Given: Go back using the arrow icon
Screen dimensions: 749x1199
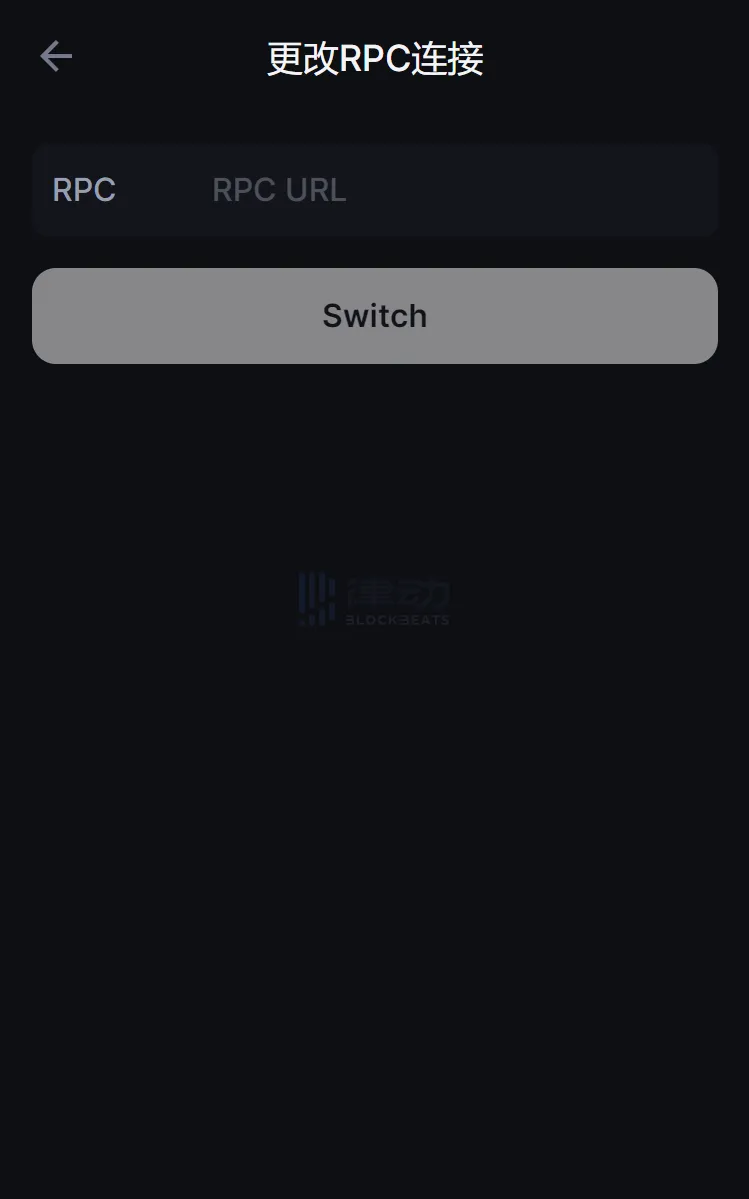Looking at the screenshot, I should [56, 57].
